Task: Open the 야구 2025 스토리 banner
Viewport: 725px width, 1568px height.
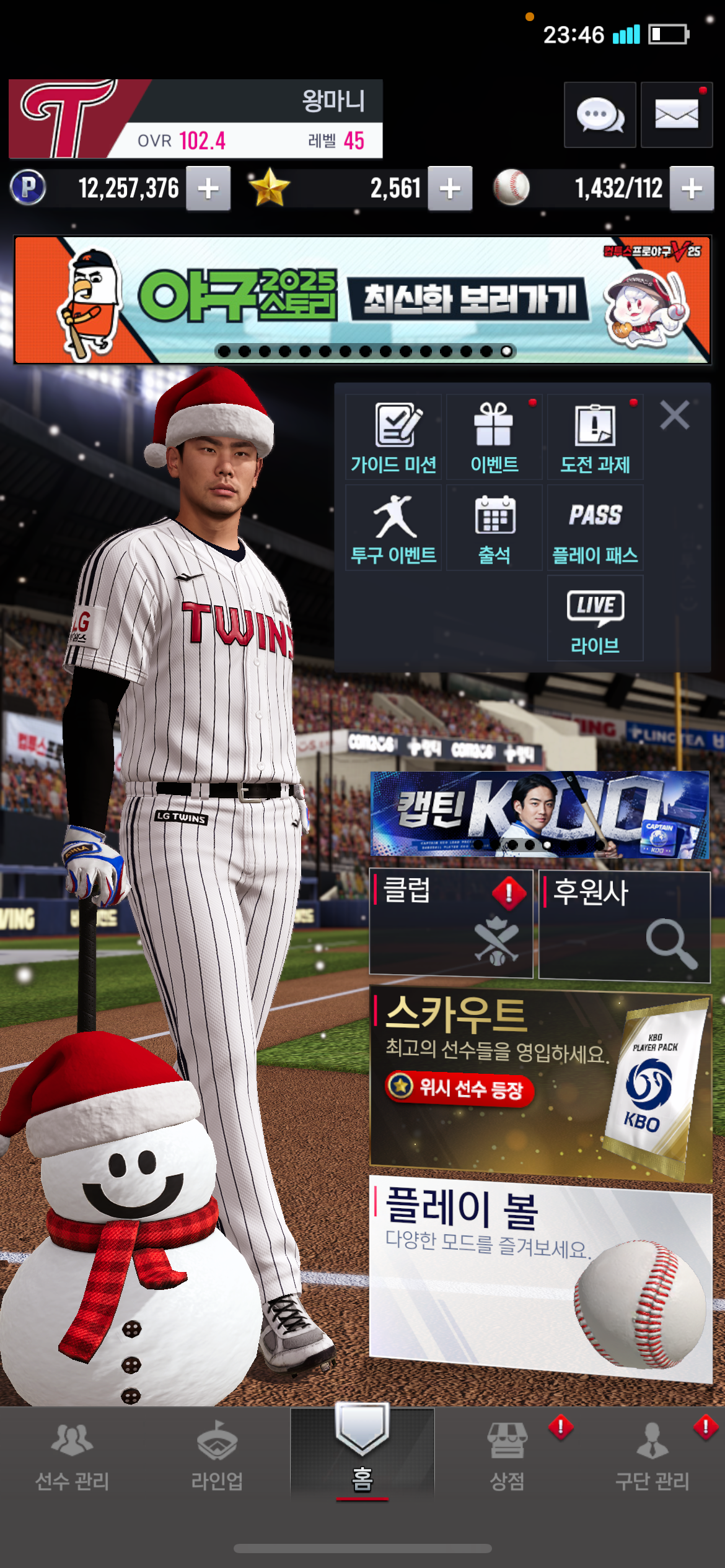Action: 362,300
